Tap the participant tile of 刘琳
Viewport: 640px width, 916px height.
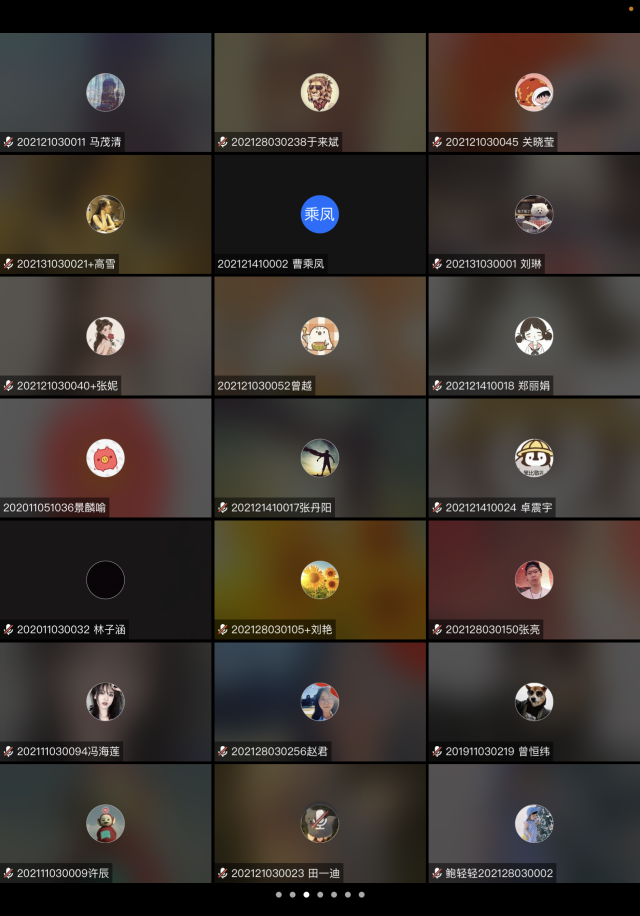[533, 214]
